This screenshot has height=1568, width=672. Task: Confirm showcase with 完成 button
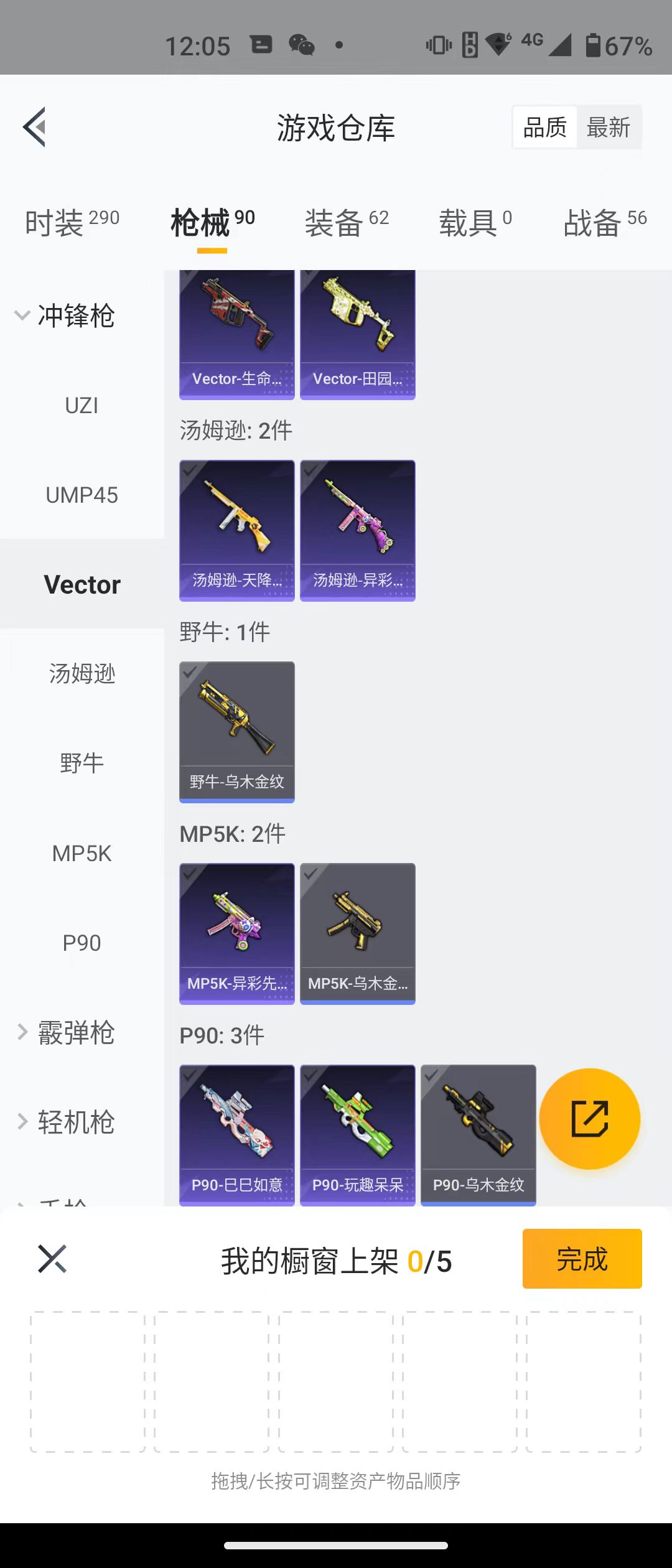[582, 1259]
